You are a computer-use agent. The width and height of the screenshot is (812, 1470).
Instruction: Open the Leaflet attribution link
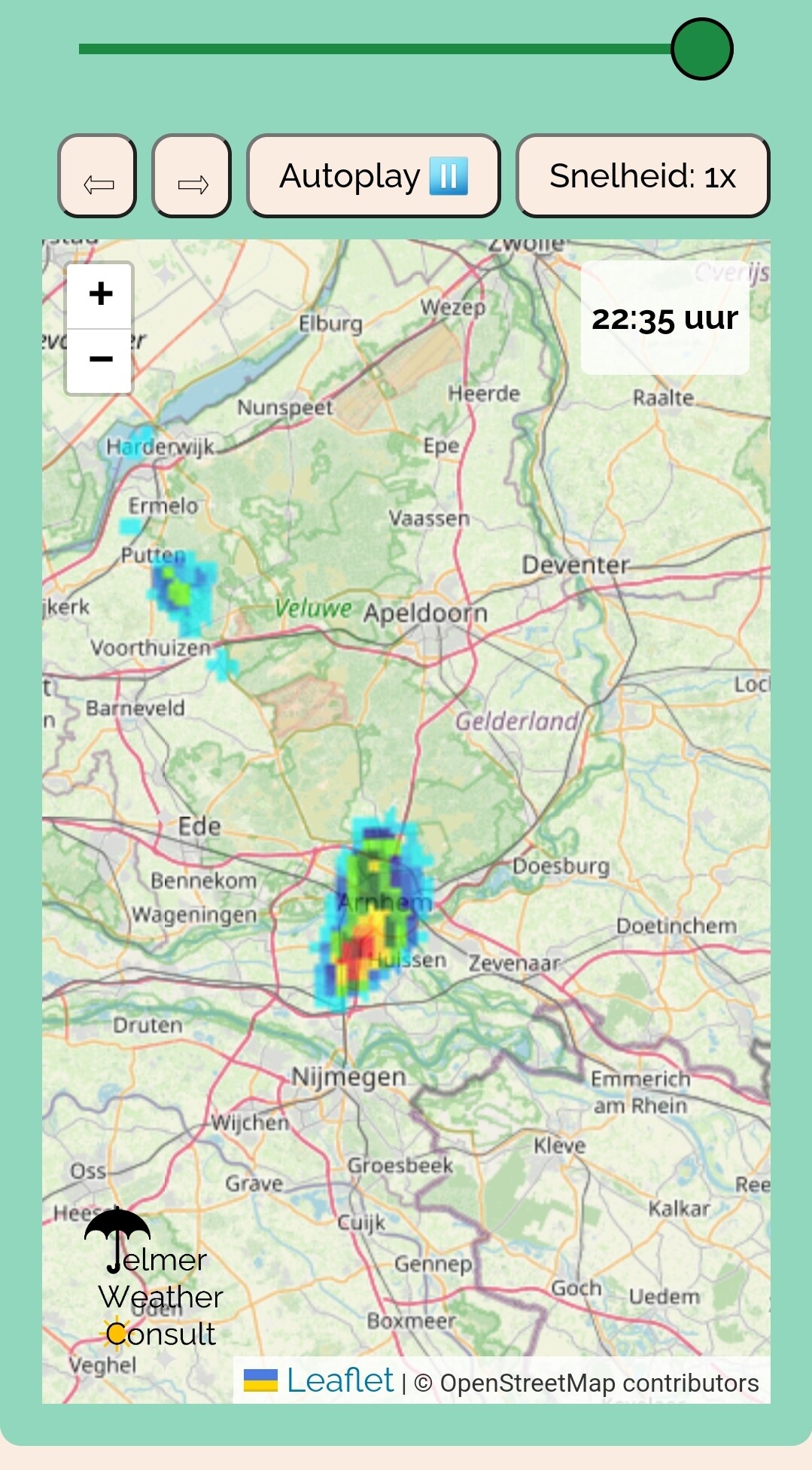[339, 1380]
